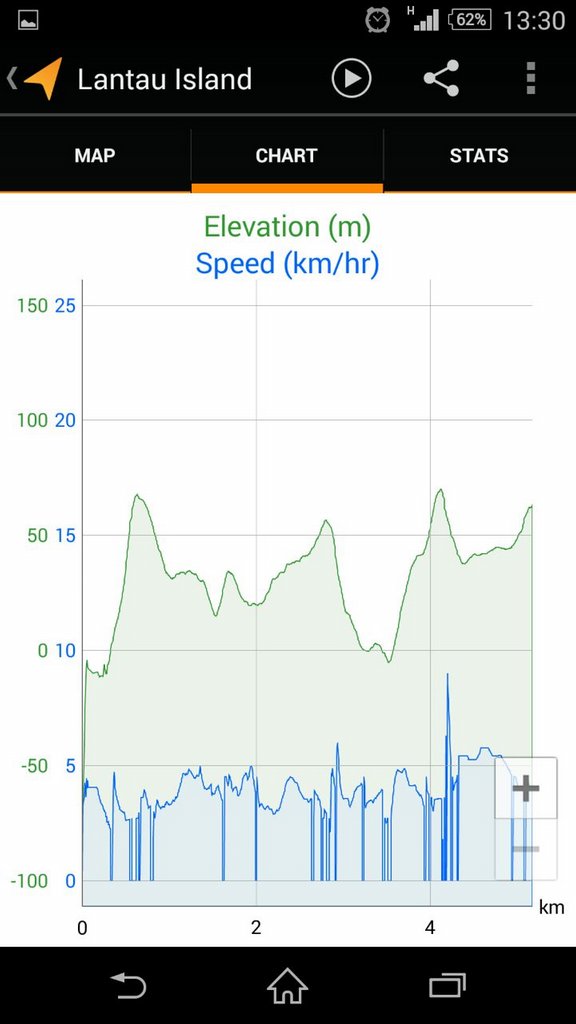Share this track
Image resolution: width=576 pixels, height=1024 pixels.
pyautogui.click(x=442, y=78)
